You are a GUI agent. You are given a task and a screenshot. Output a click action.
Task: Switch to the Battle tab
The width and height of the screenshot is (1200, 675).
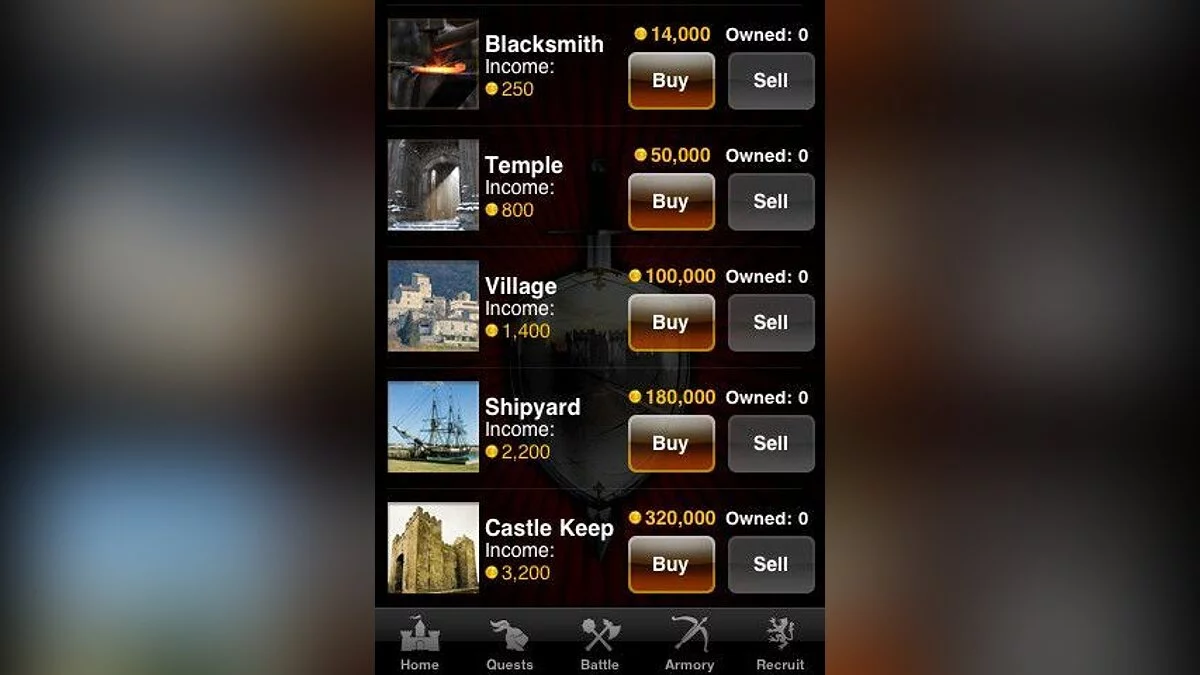[x=600, y=643]
